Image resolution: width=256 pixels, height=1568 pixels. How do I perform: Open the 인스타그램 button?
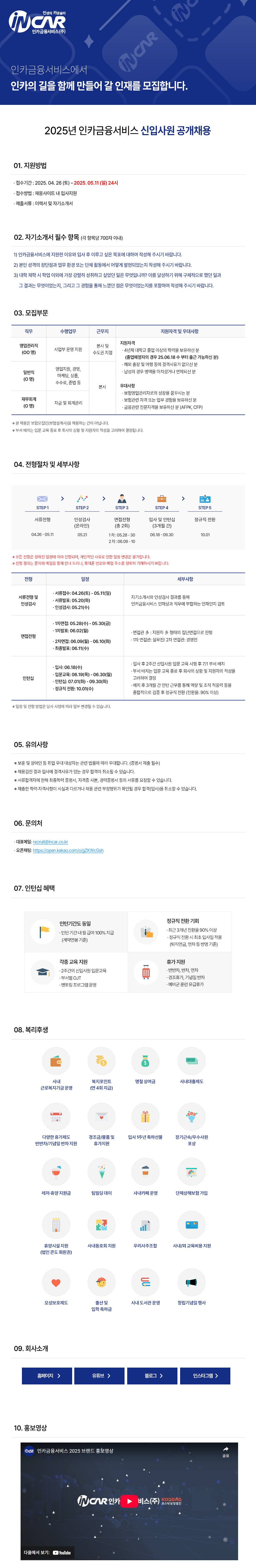(205, 1375)
